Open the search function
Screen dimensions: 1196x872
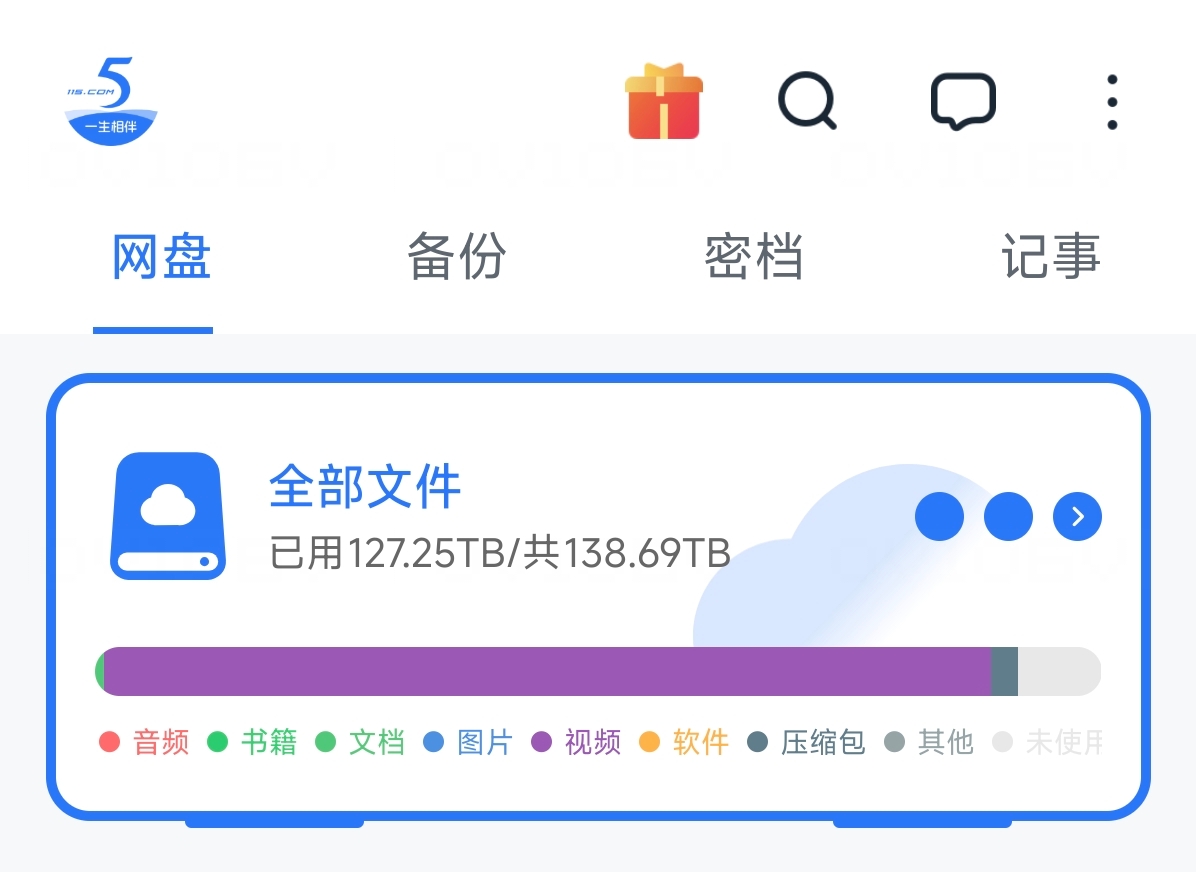point(806,101)
